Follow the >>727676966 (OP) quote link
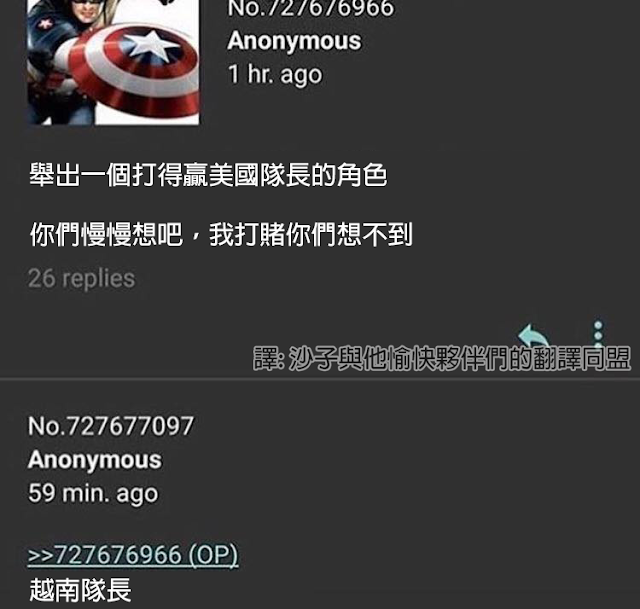Screen dimensions: 640x609 [x=133, y=555]
